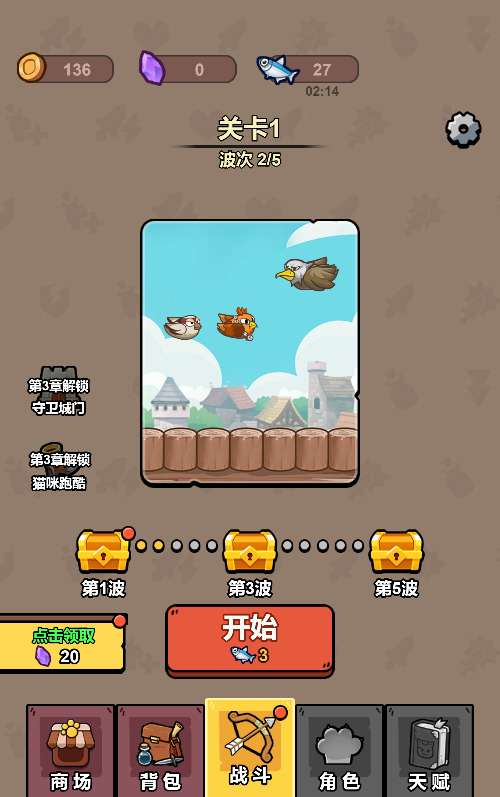
Task: Open the settings gear
Action: point(463,130)
